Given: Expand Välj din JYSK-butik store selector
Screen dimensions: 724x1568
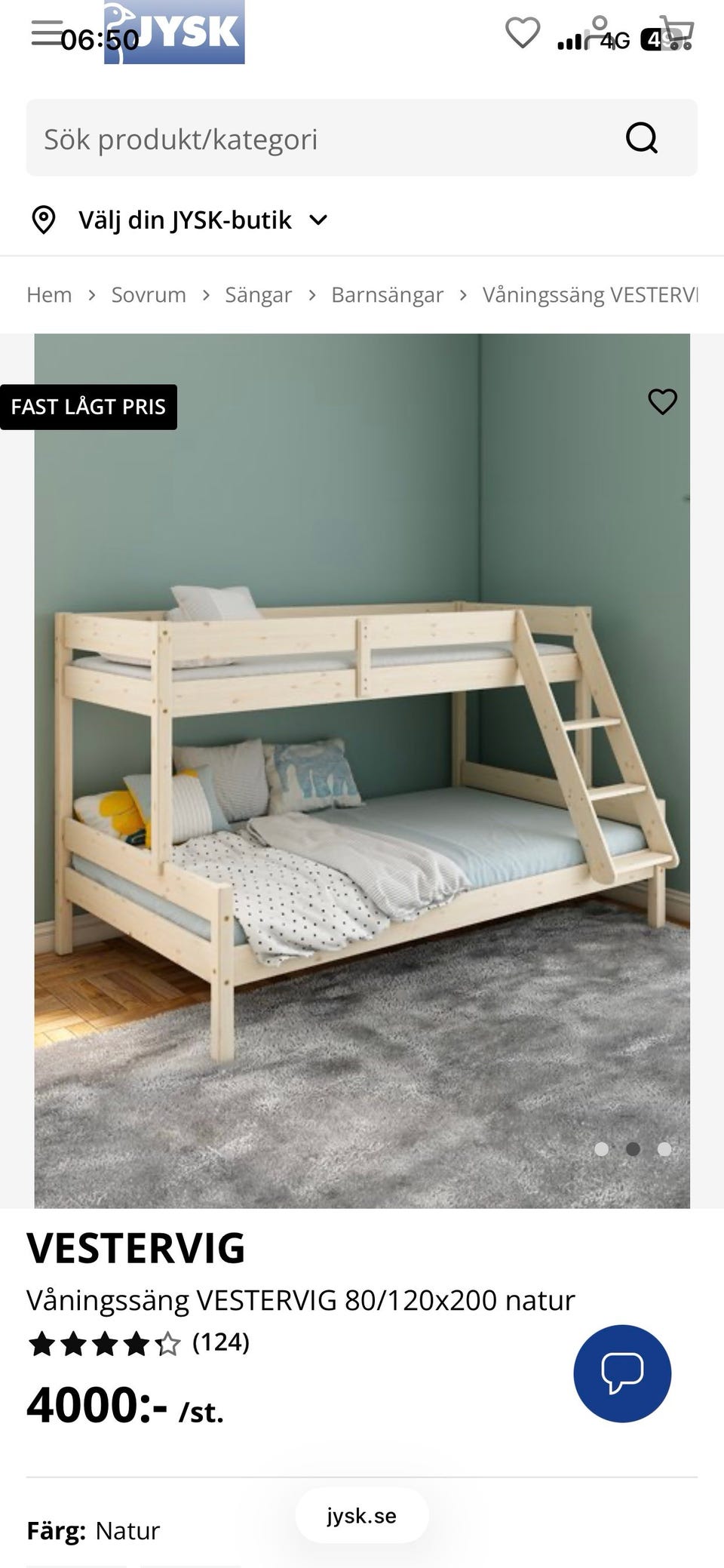Looking at the screenshot, I should click(x=179, y=220).
